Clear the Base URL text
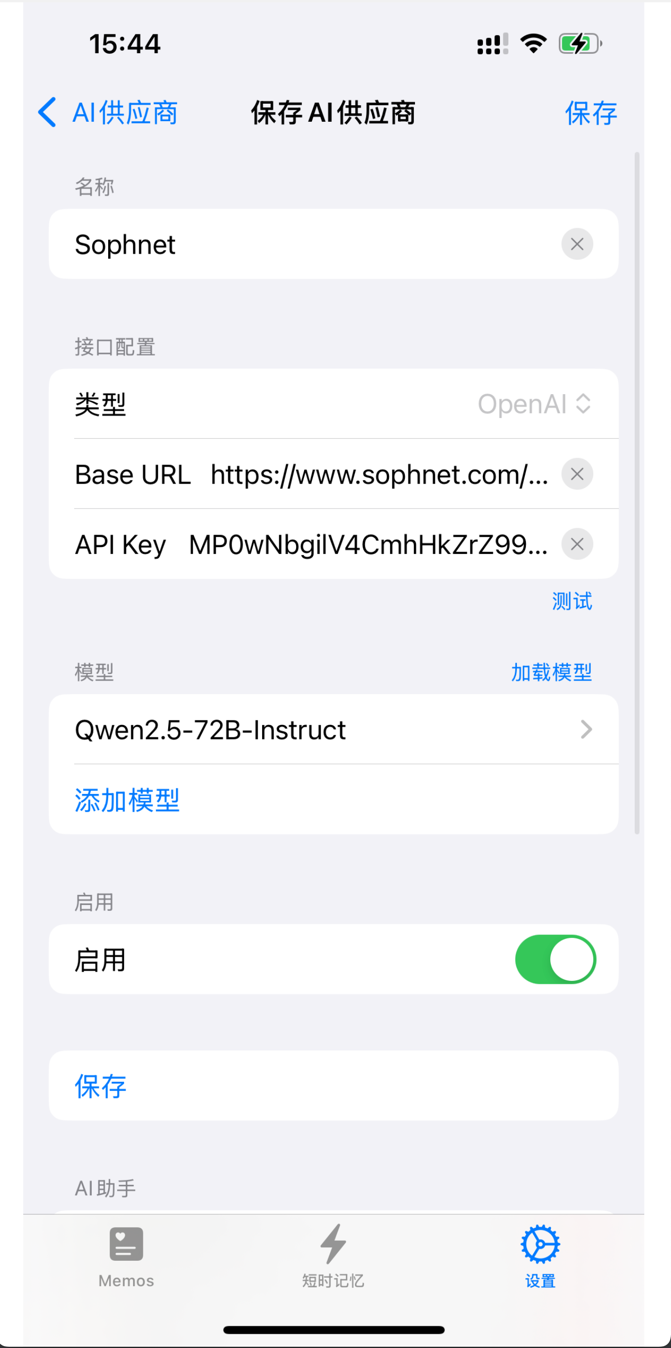 point(577,474)
